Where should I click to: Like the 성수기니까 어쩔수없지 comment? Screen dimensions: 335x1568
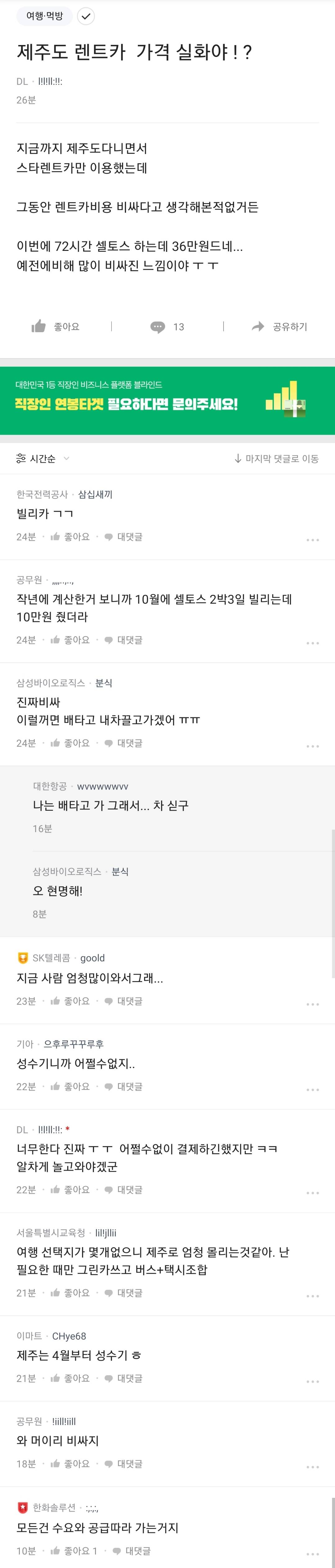[x=70, y=1086]
